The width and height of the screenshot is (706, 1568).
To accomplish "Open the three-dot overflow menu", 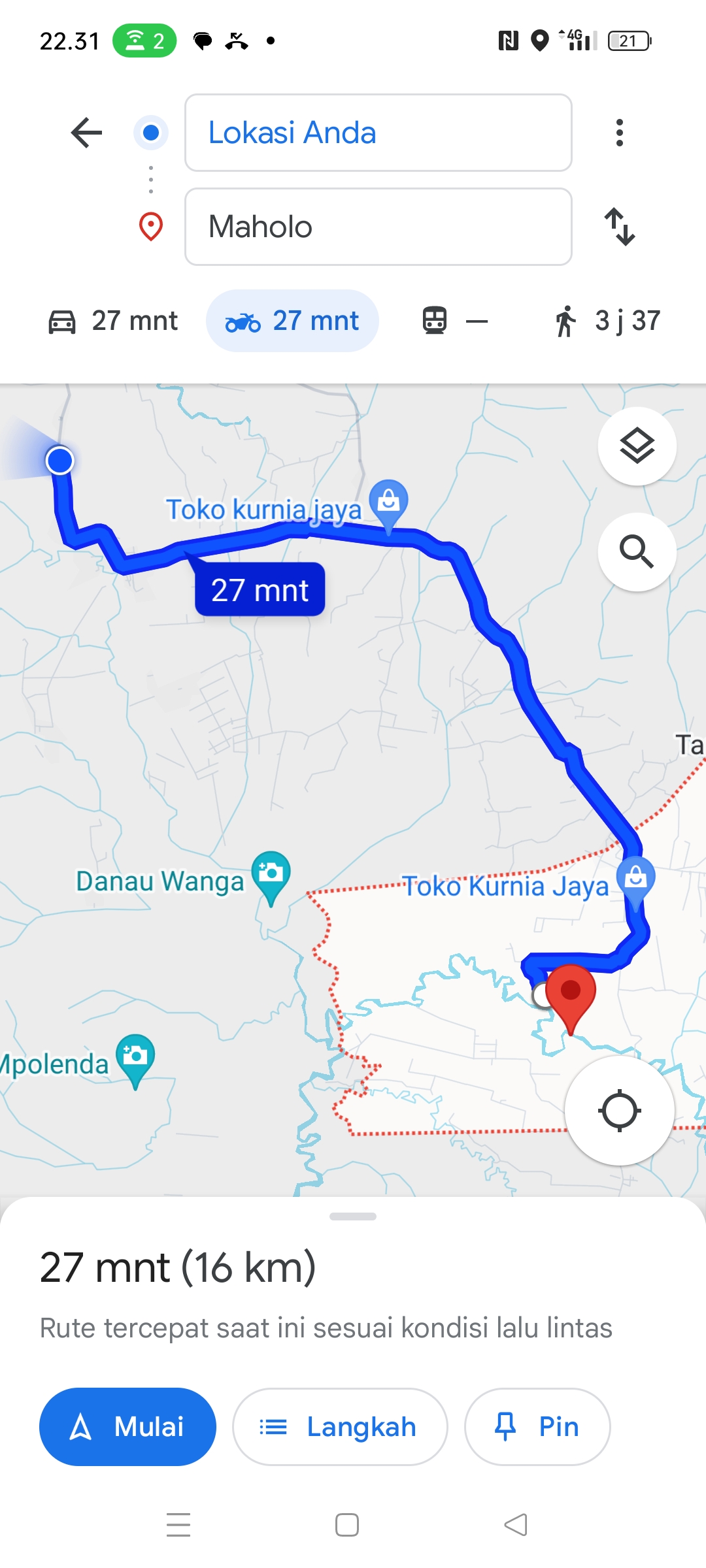I will [619, 133].
